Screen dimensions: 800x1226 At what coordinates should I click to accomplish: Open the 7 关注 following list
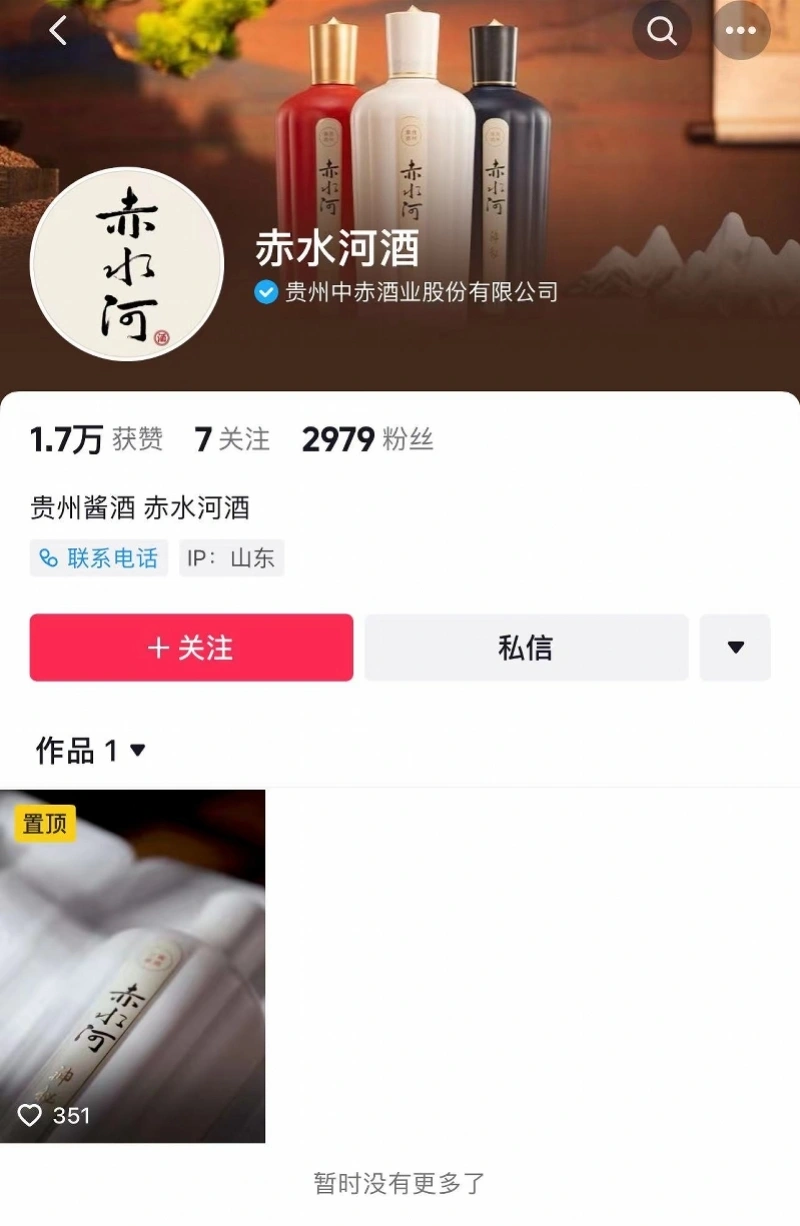click(x=232, y=439)
